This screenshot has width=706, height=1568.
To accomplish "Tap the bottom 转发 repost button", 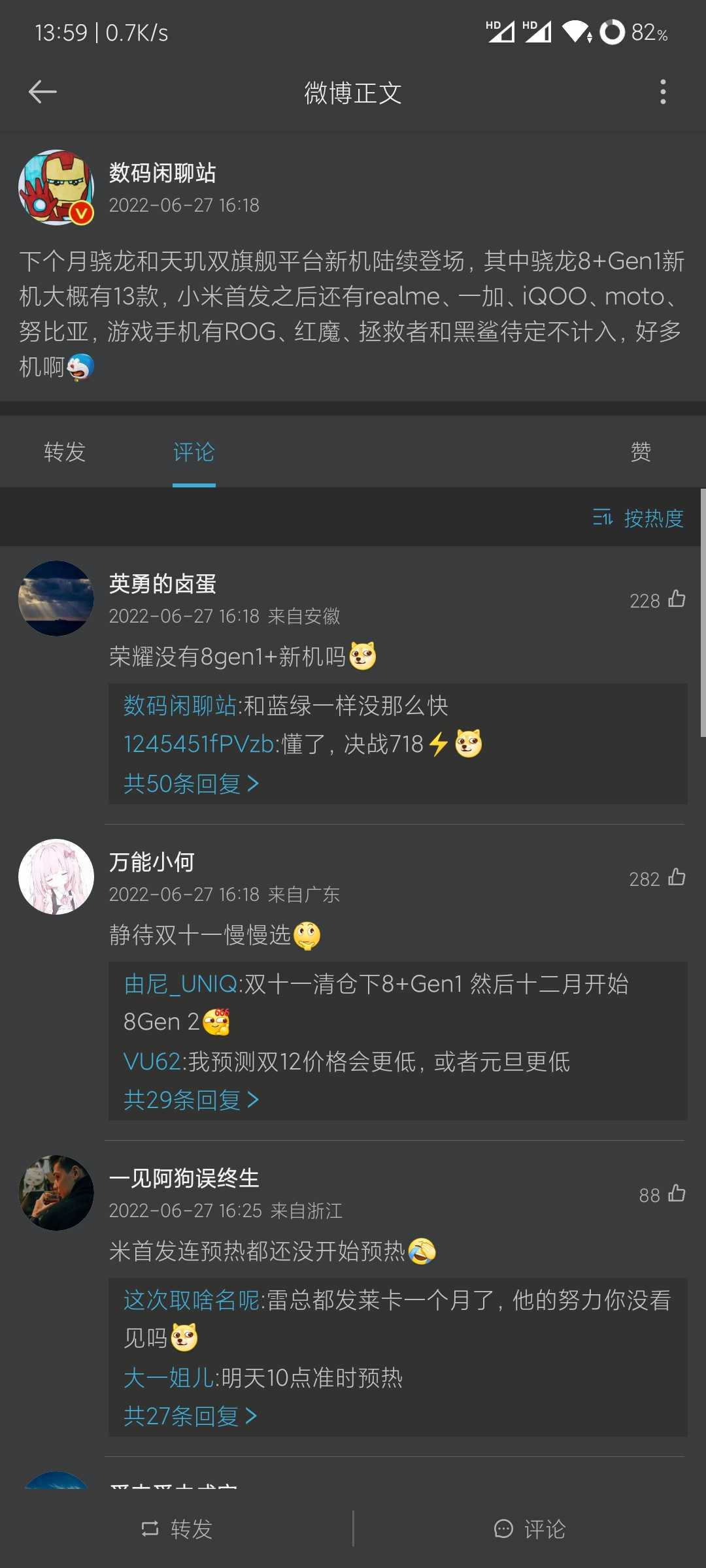I will tap(176, 1529).
